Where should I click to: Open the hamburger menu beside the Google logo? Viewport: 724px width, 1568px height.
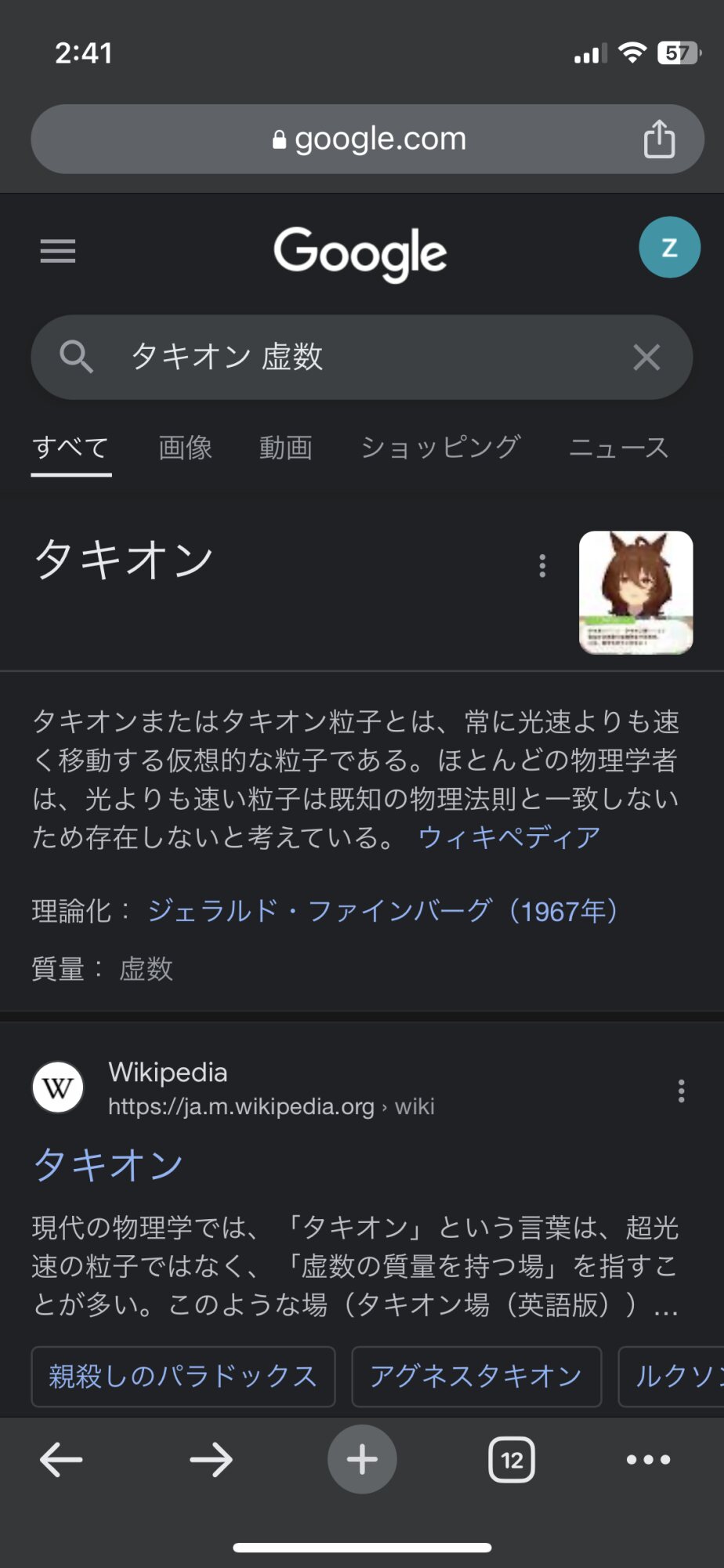pos(58,252)
